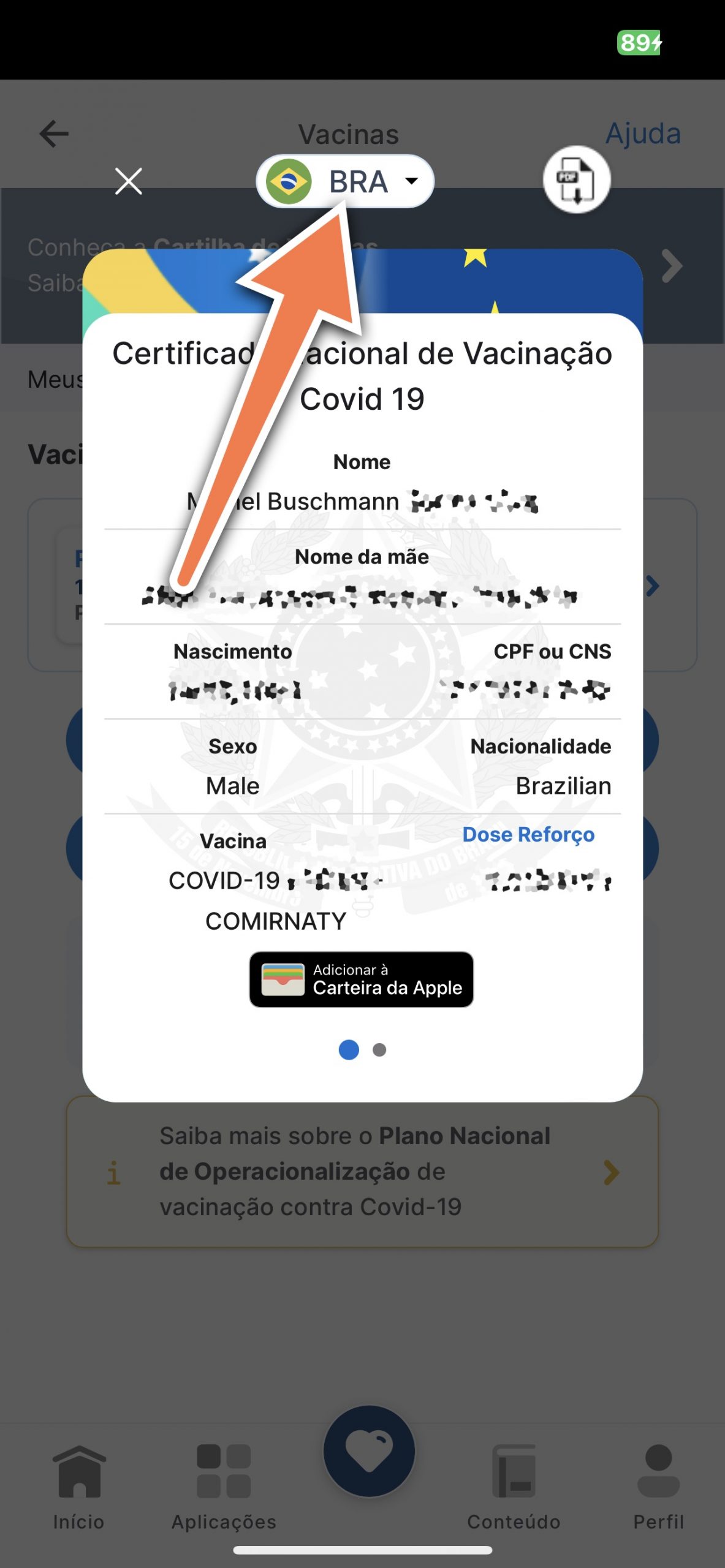Go back with the arrow icon
Viewport: 725px width, 1568px height.
(x=54, y=134)
